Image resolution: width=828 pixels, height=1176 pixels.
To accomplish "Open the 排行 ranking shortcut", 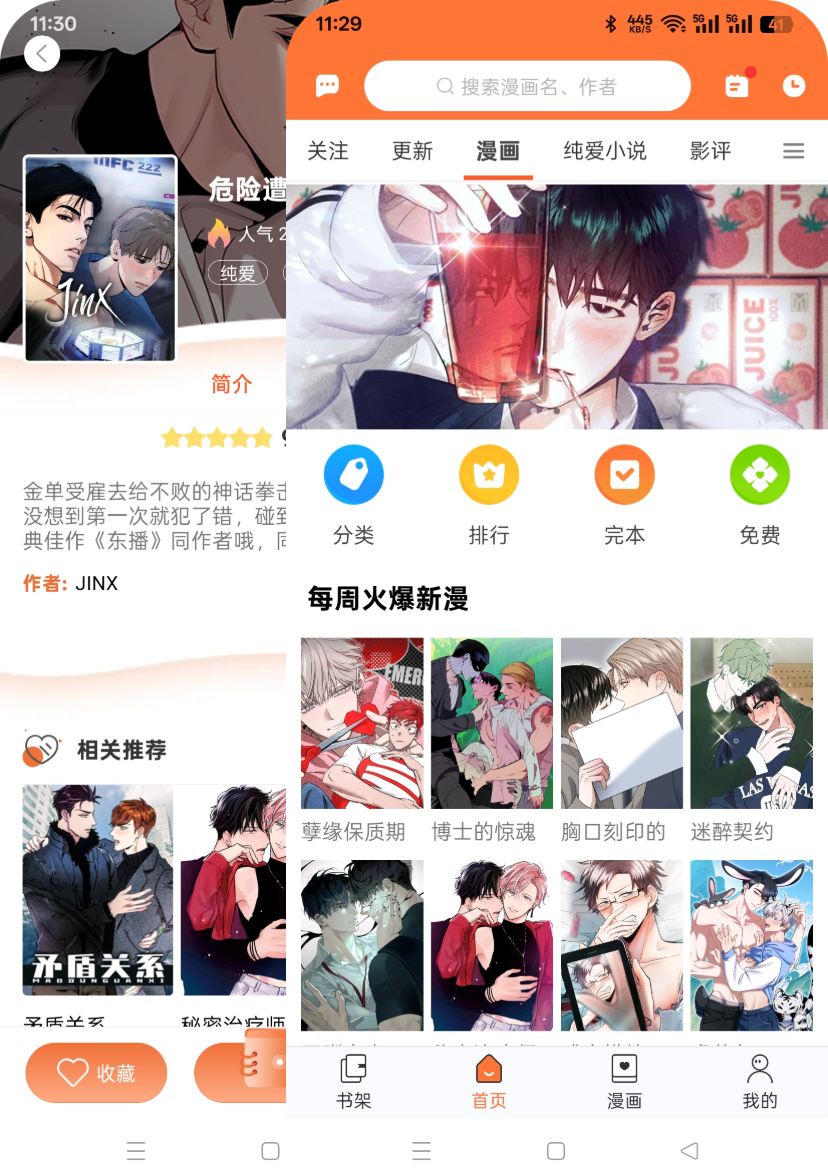I will click(x=489, y=495).
